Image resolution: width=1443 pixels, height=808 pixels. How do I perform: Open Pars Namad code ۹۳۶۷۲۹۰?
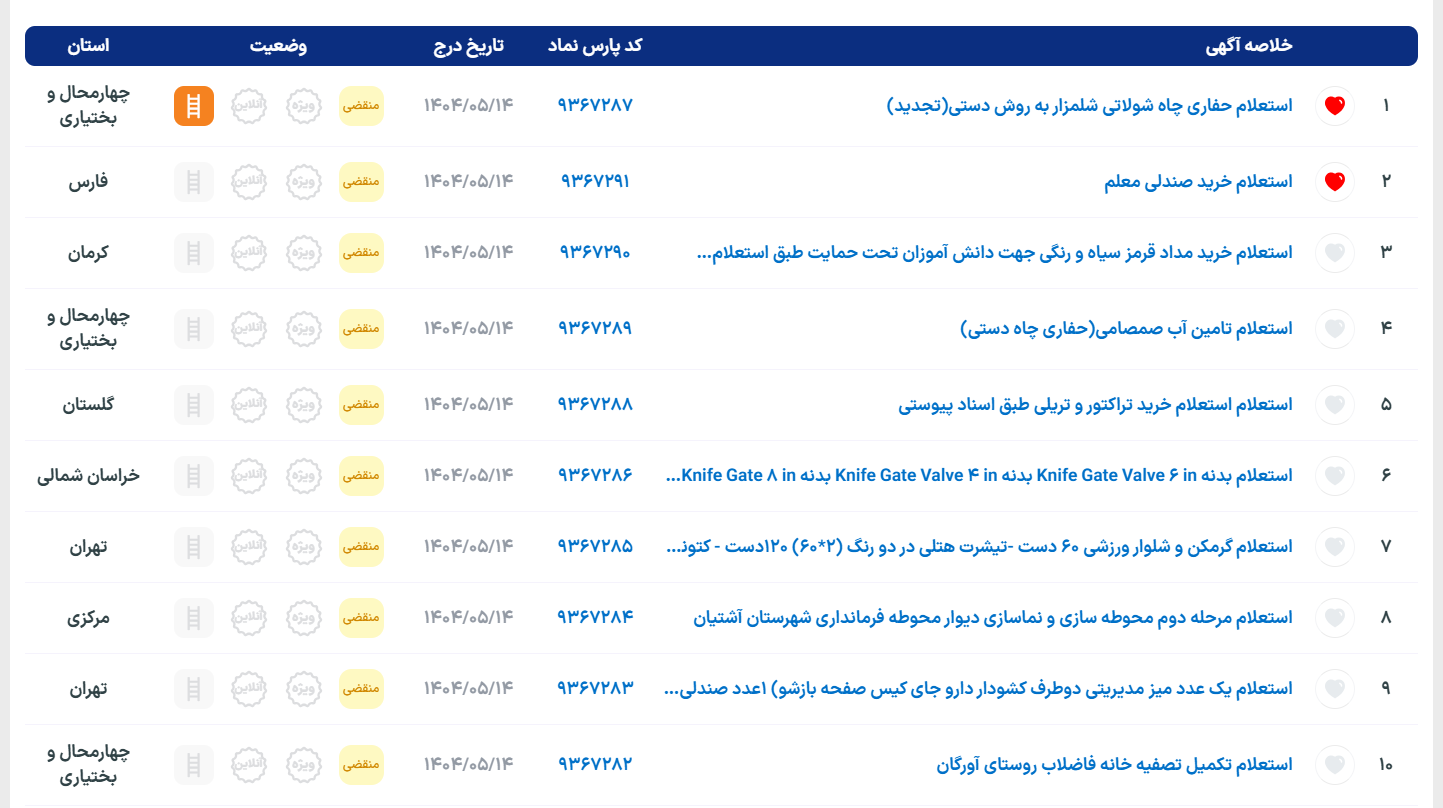[595, 253]
